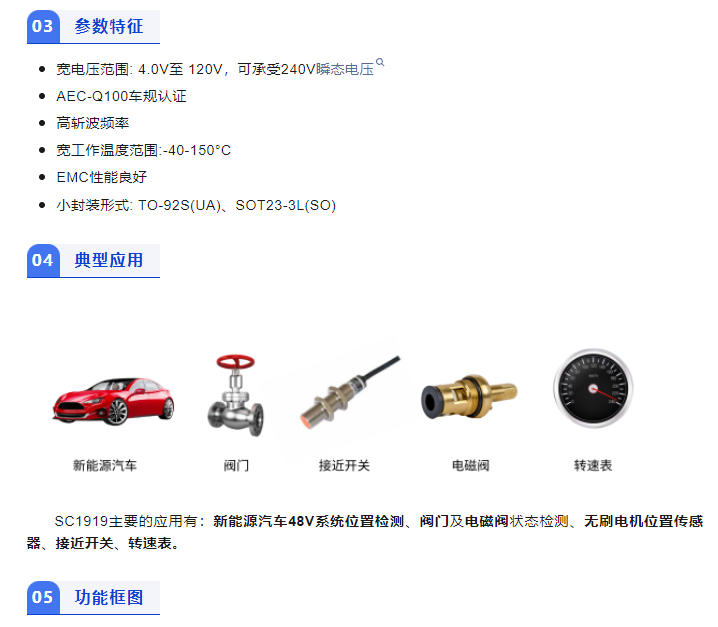Open the 瞬态电压 search keyword link
718x627 pixels.
(345, 69)
